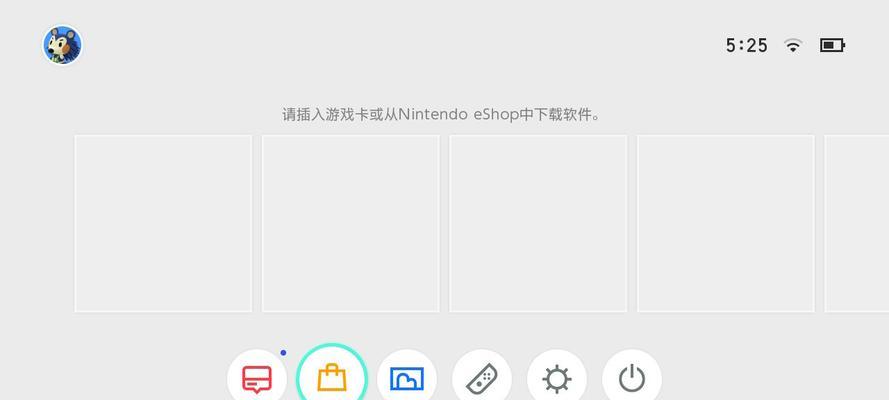
Task: Open the News icon
Action: 257,379
